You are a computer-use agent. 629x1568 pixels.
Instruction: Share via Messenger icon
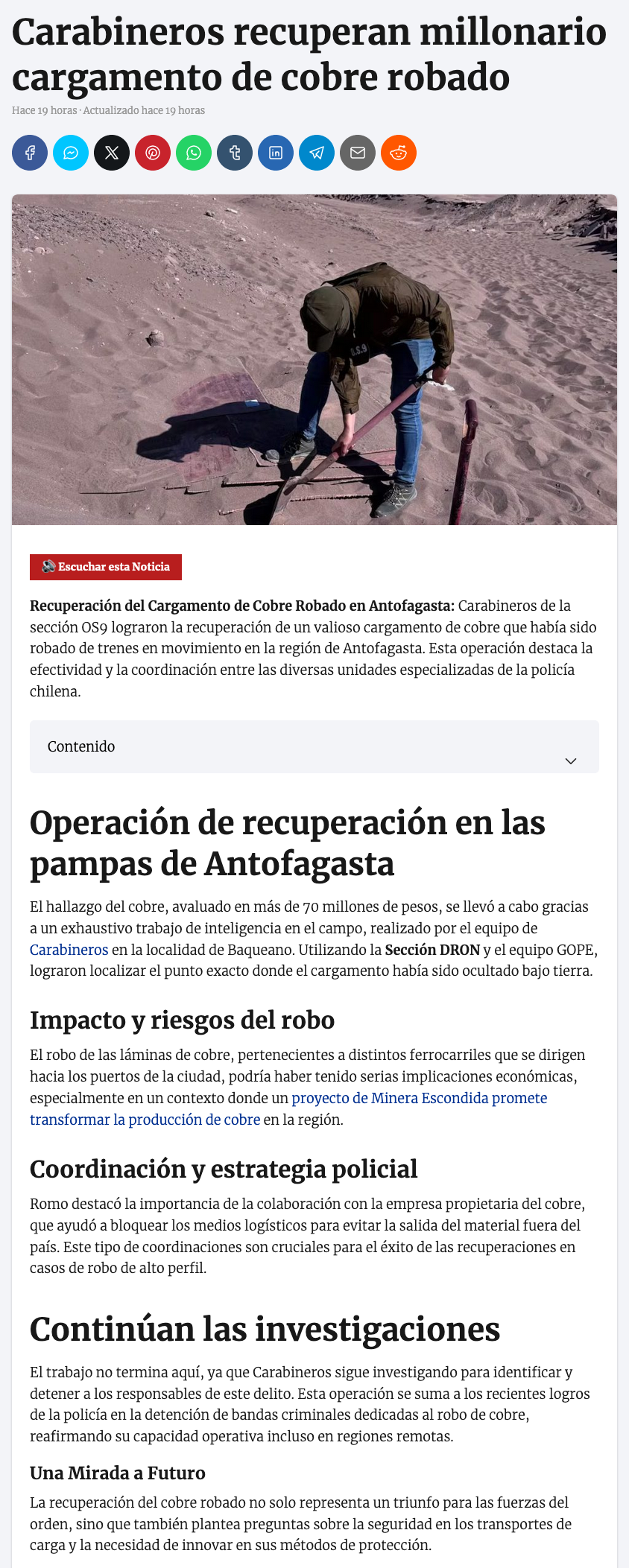(x=71, y=153)
